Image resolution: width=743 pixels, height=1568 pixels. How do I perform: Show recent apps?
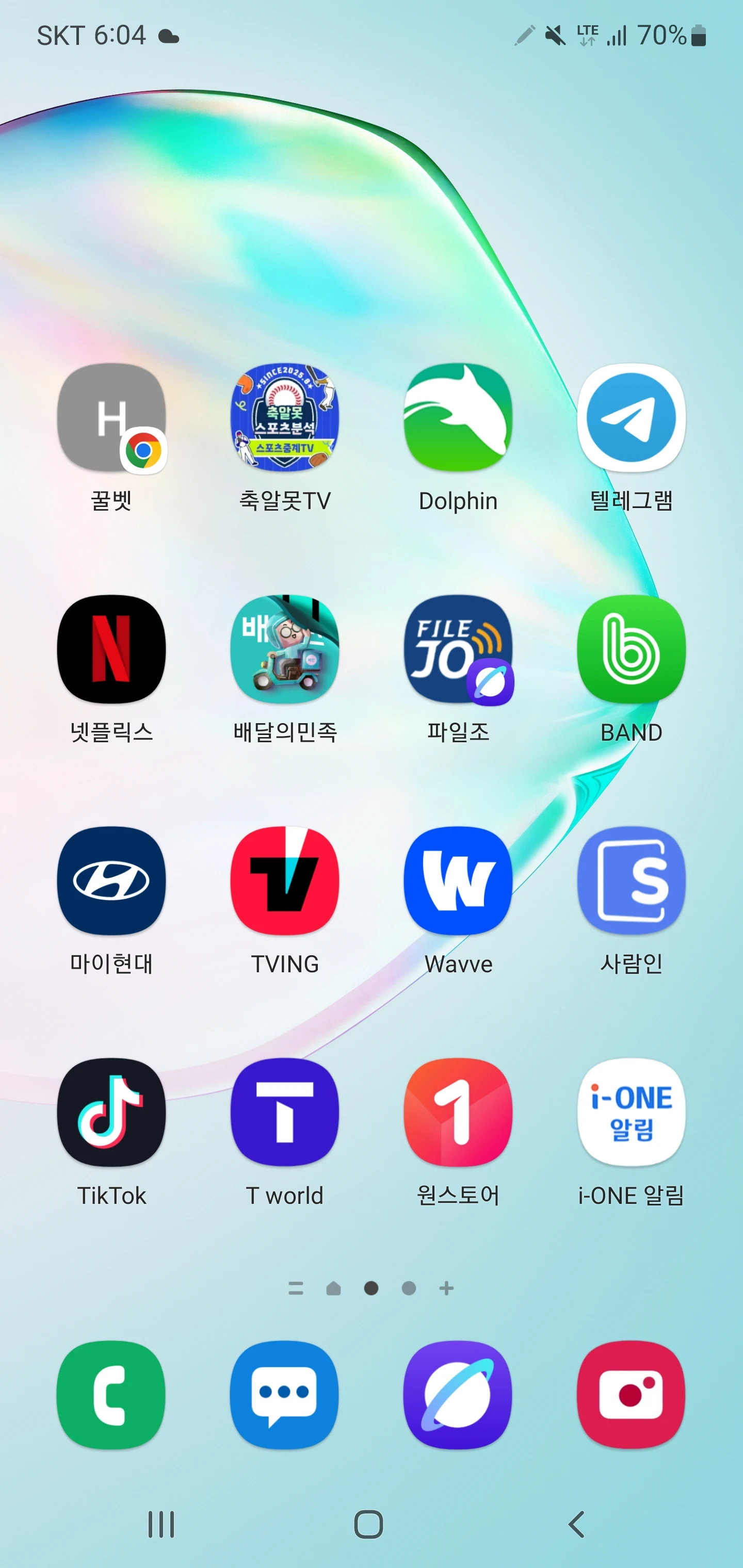pos(161,1524)
